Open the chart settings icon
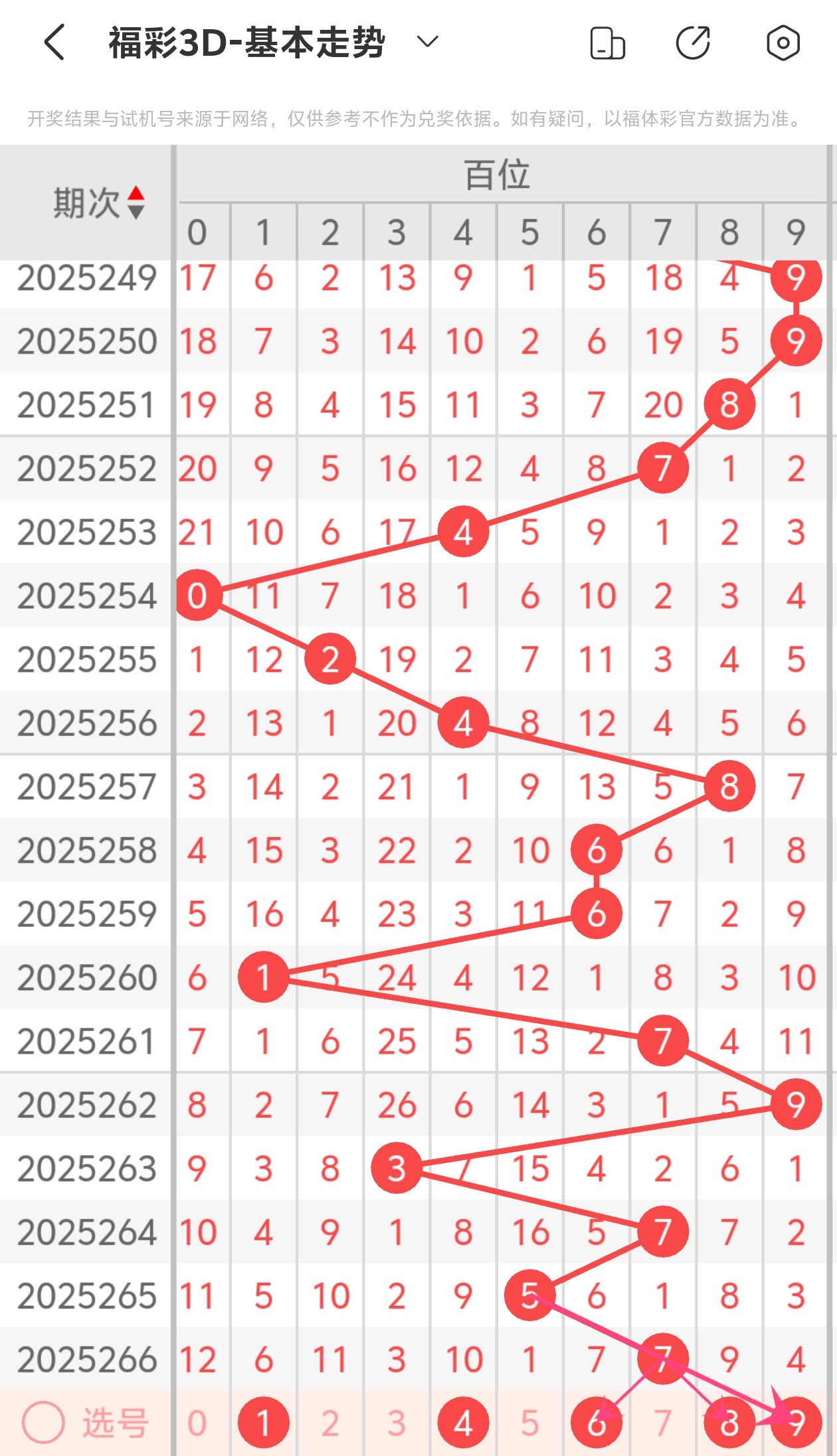This screenshot has height=1456, width=837. click(783, 44)
